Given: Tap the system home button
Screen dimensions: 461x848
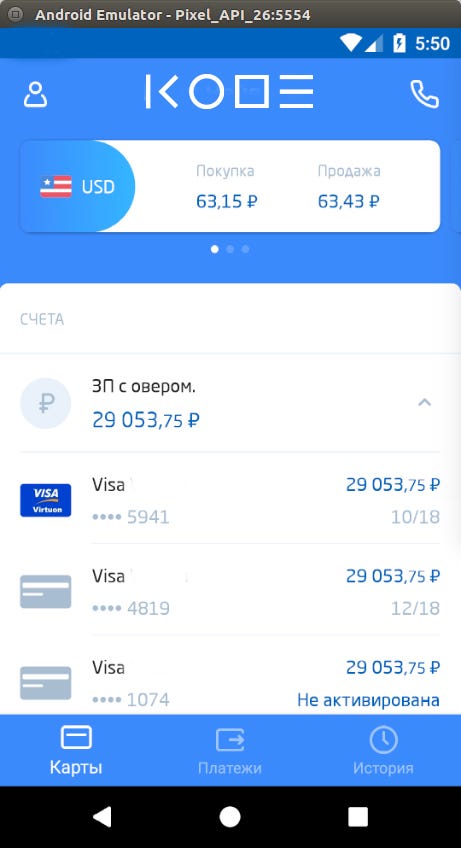Looking at the screenshot, I should coord(230,817).
